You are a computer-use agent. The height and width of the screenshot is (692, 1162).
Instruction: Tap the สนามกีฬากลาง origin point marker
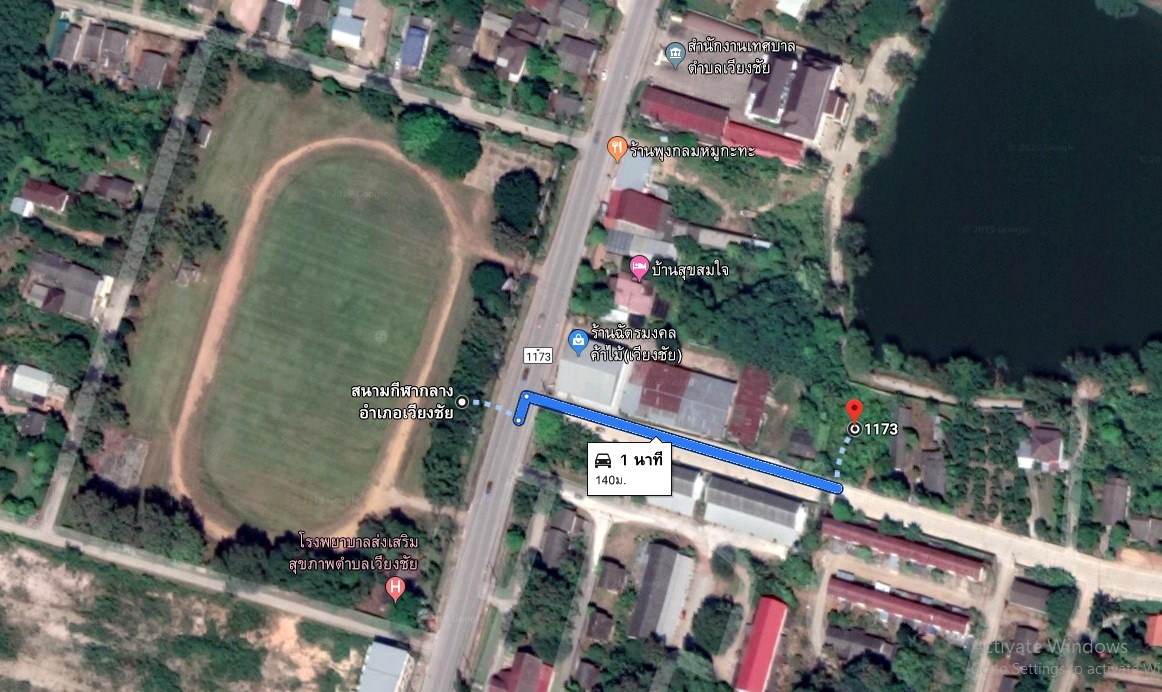(462, 401)
